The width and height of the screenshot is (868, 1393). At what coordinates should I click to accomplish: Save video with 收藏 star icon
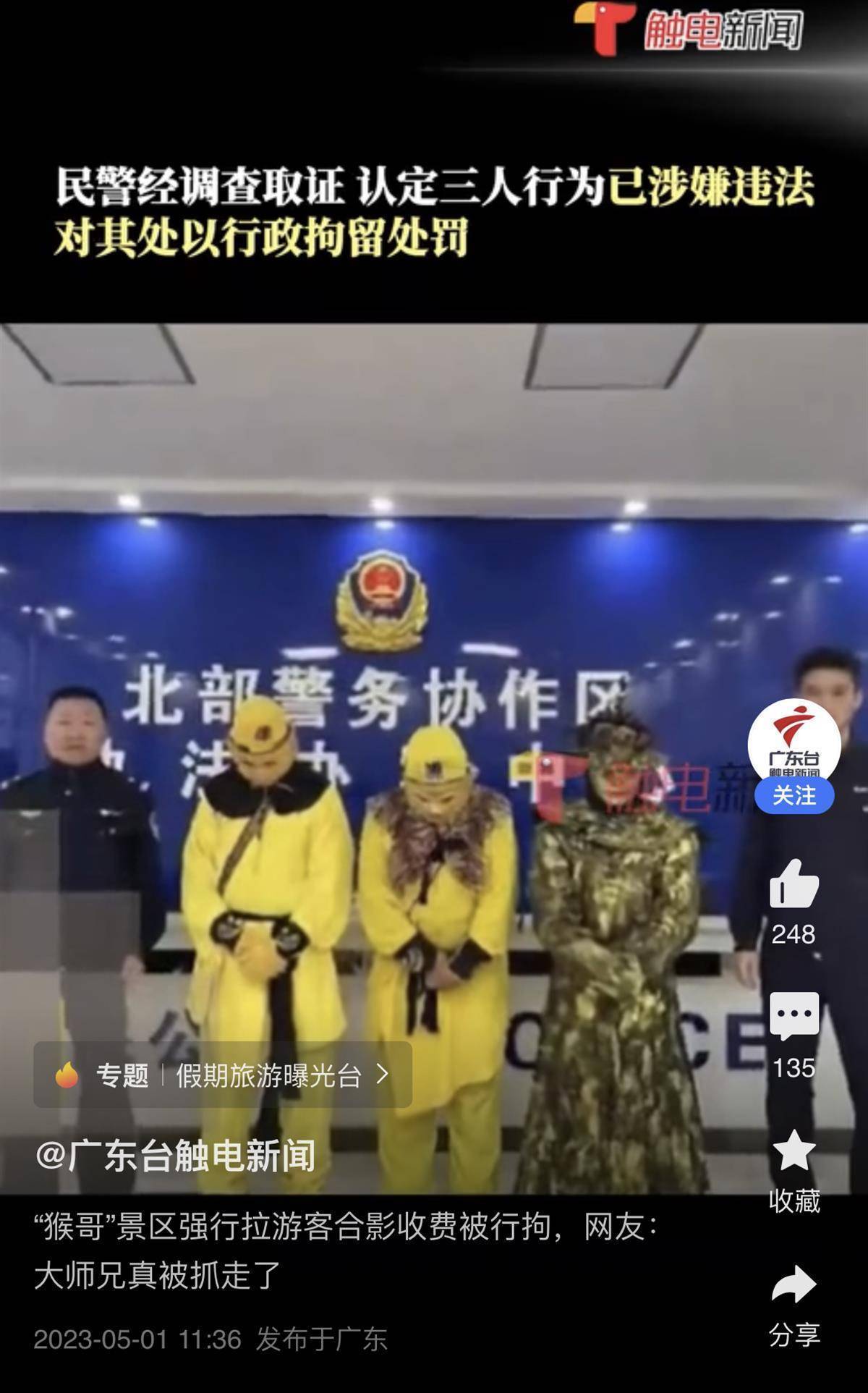tap(793, 1151)
